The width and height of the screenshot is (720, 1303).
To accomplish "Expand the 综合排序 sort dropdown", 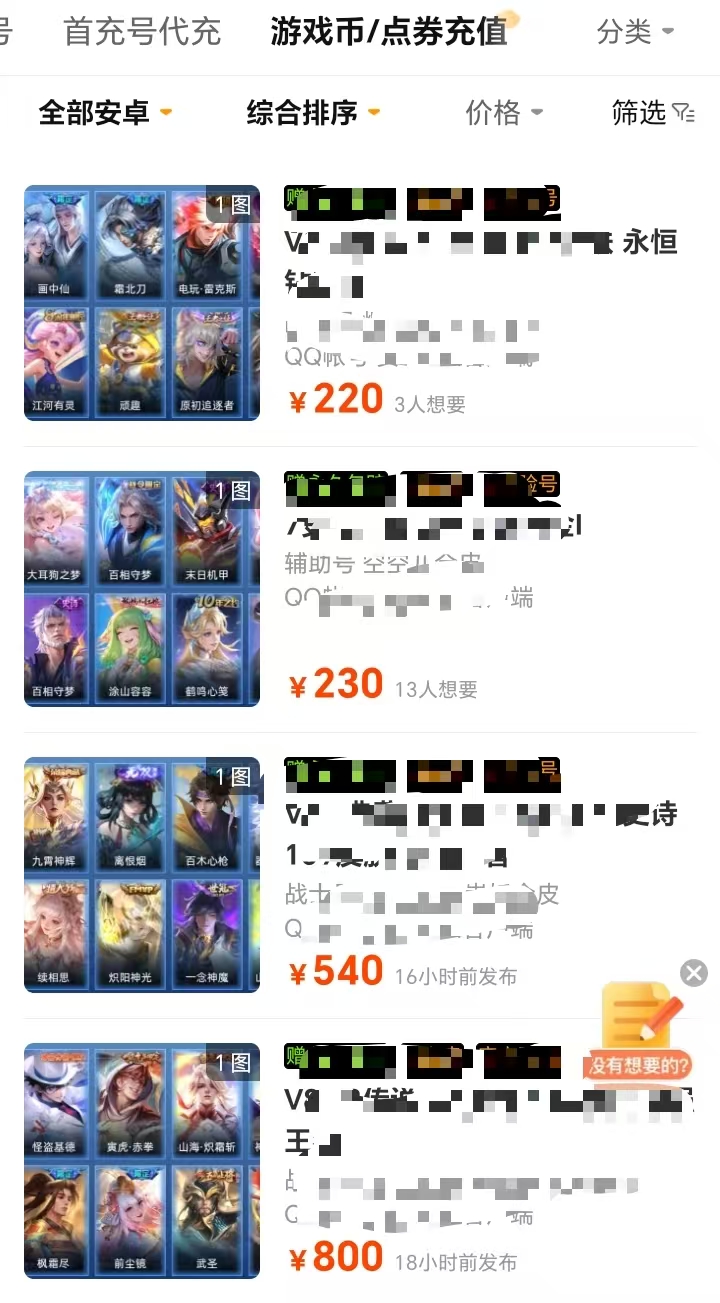I will pyautogui.click(x=313, y=113).
